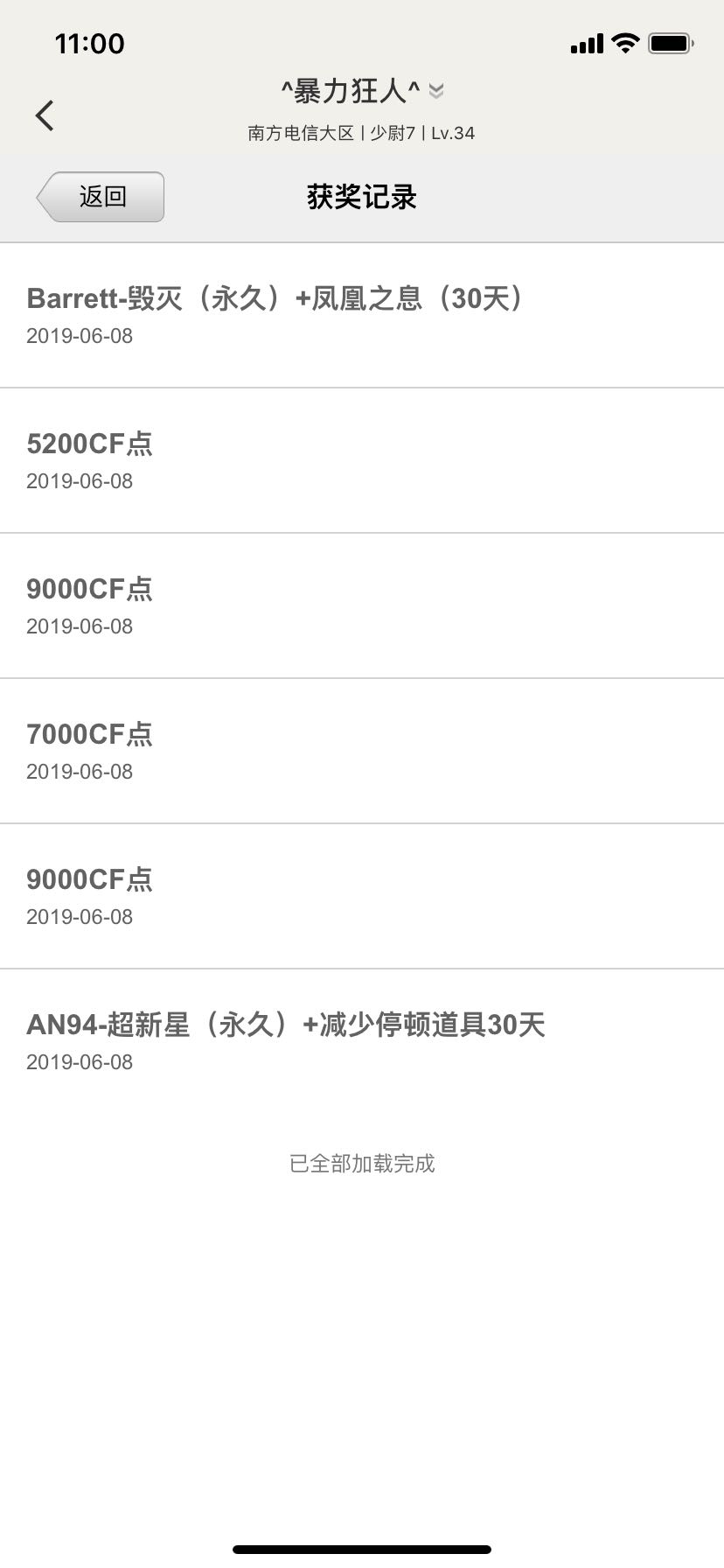Tap the 返回 button
This screenshot has width=724, height=1568.
(101, 197)
